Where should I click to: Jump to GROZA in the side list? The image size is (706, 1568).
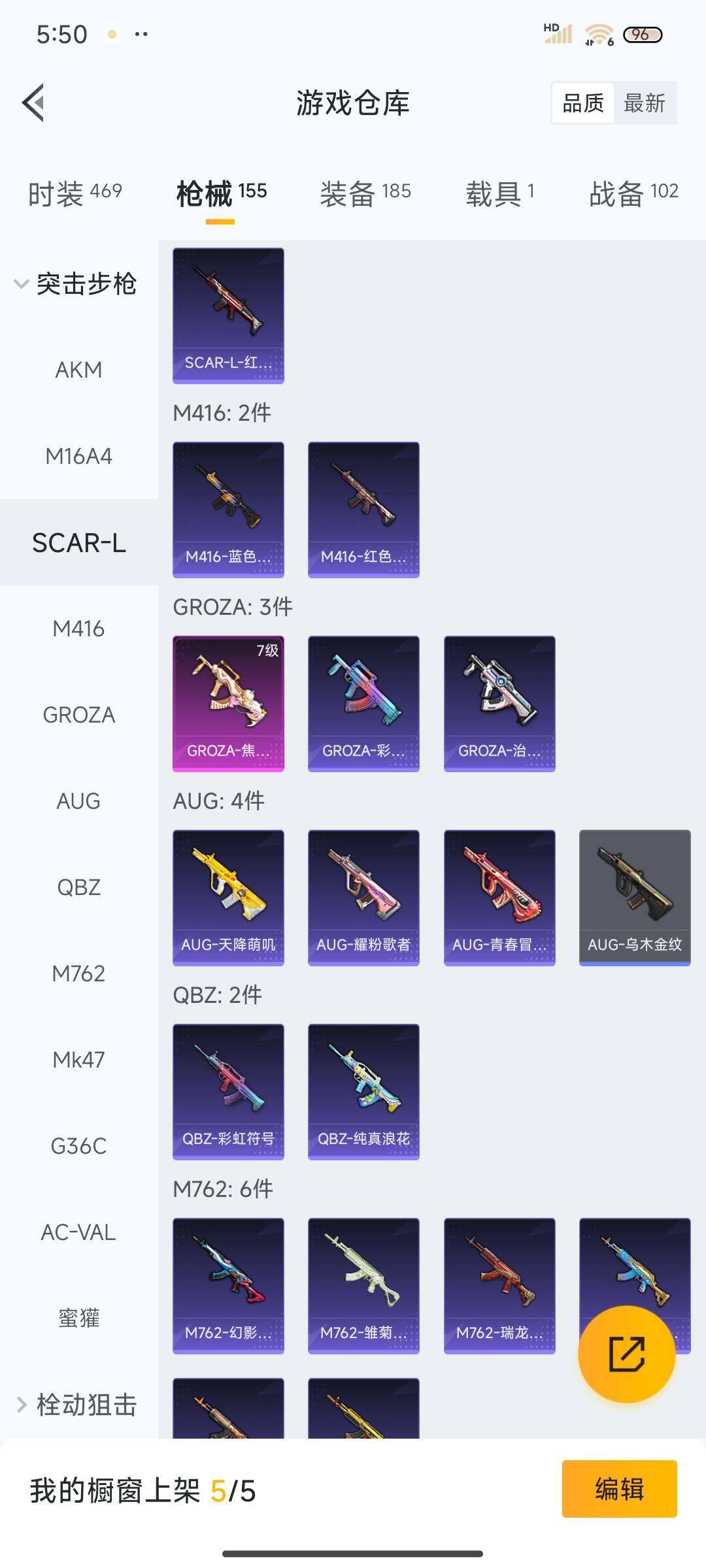(78, 715)
